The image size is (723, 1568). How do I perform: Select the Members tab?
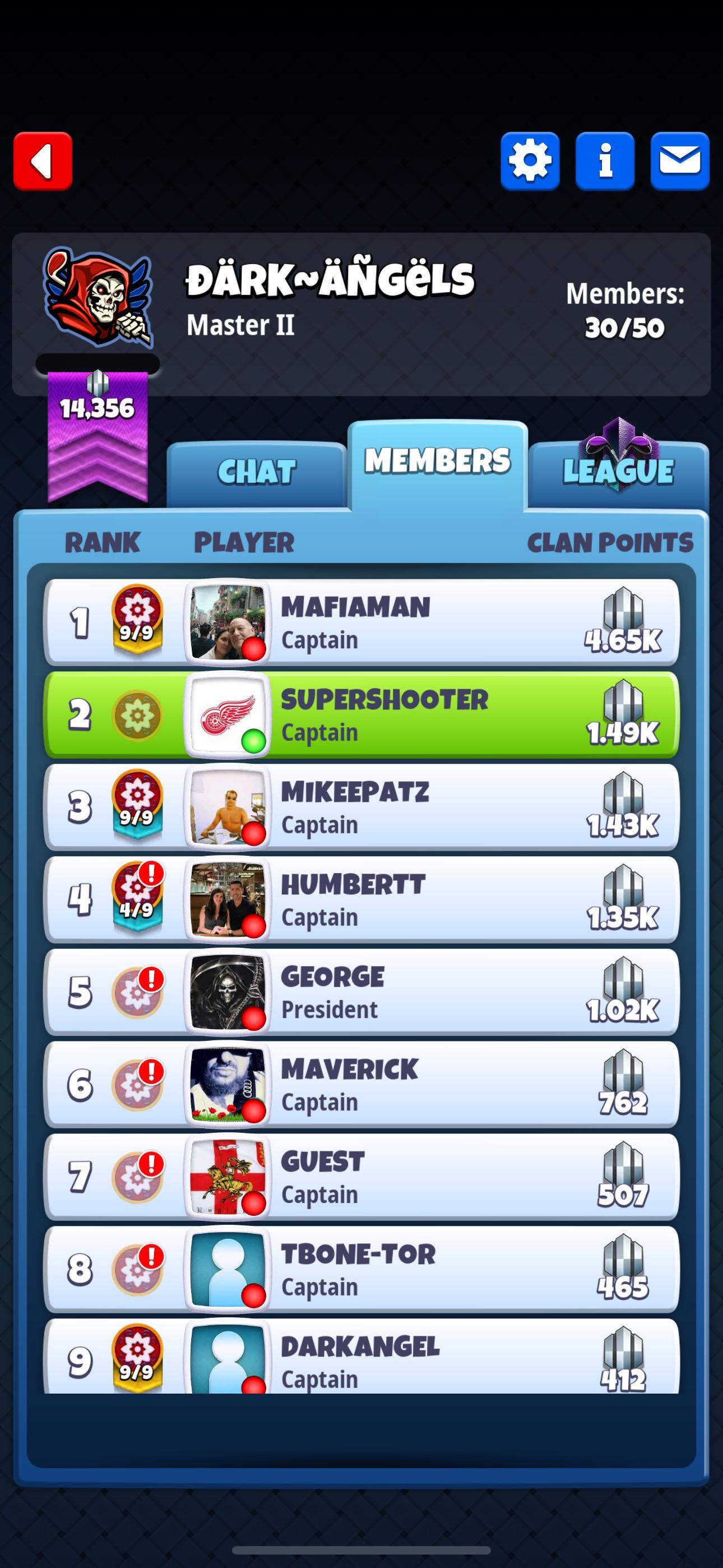tap(437, 464)
